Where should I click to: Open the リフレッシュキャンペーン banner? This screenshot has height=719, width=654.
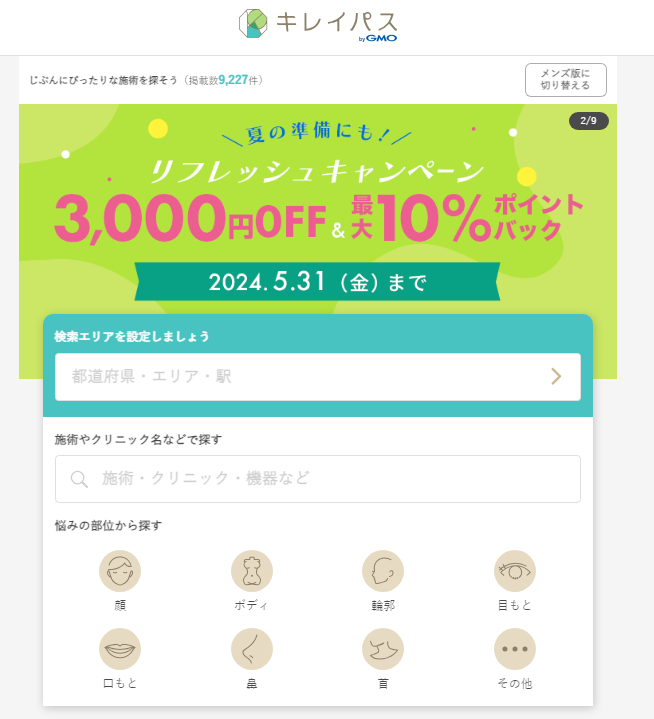[x=317, y=208]
